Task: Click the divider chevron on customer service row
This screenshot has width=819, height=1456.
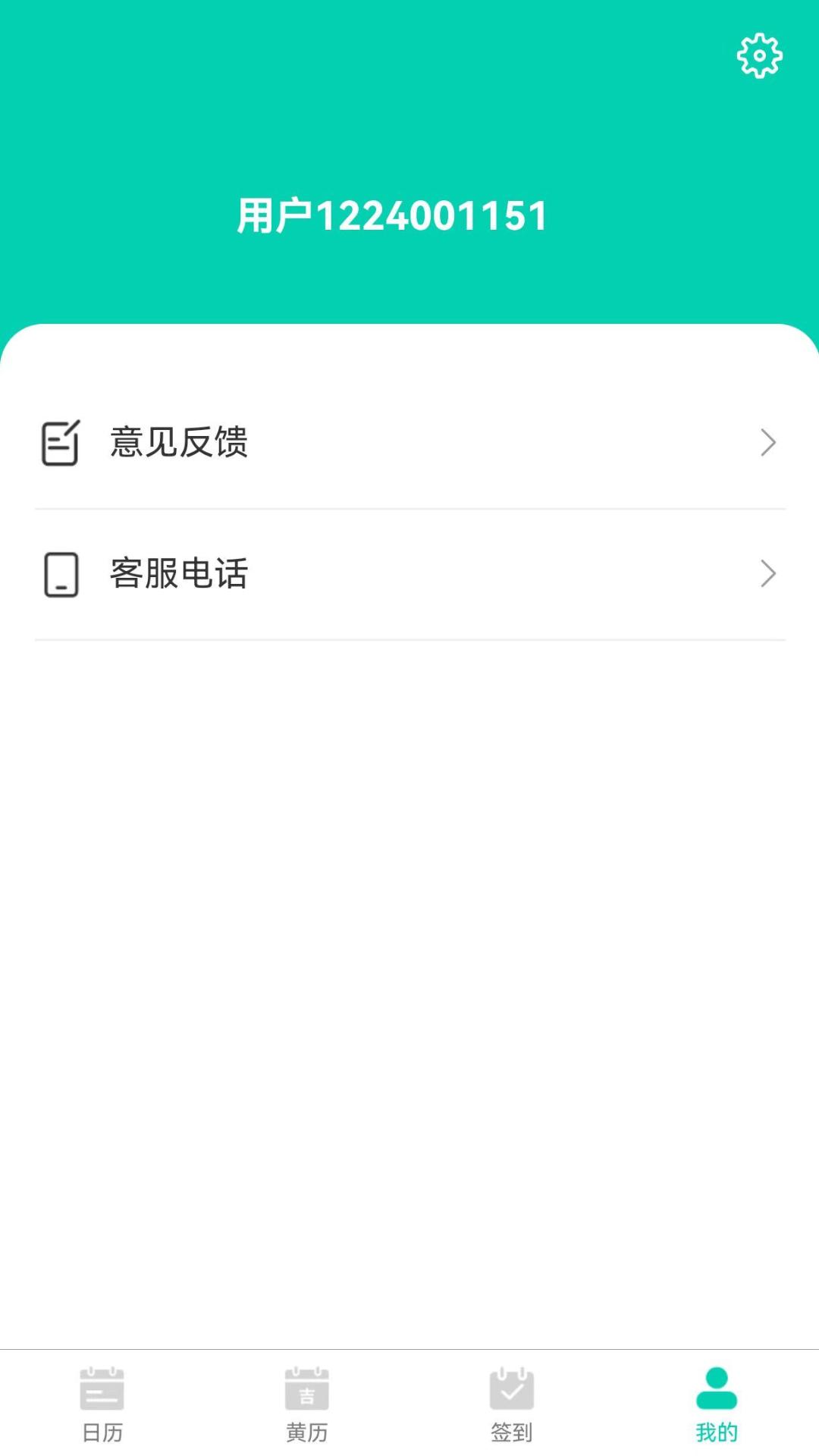Action: [x=769, y=574]
